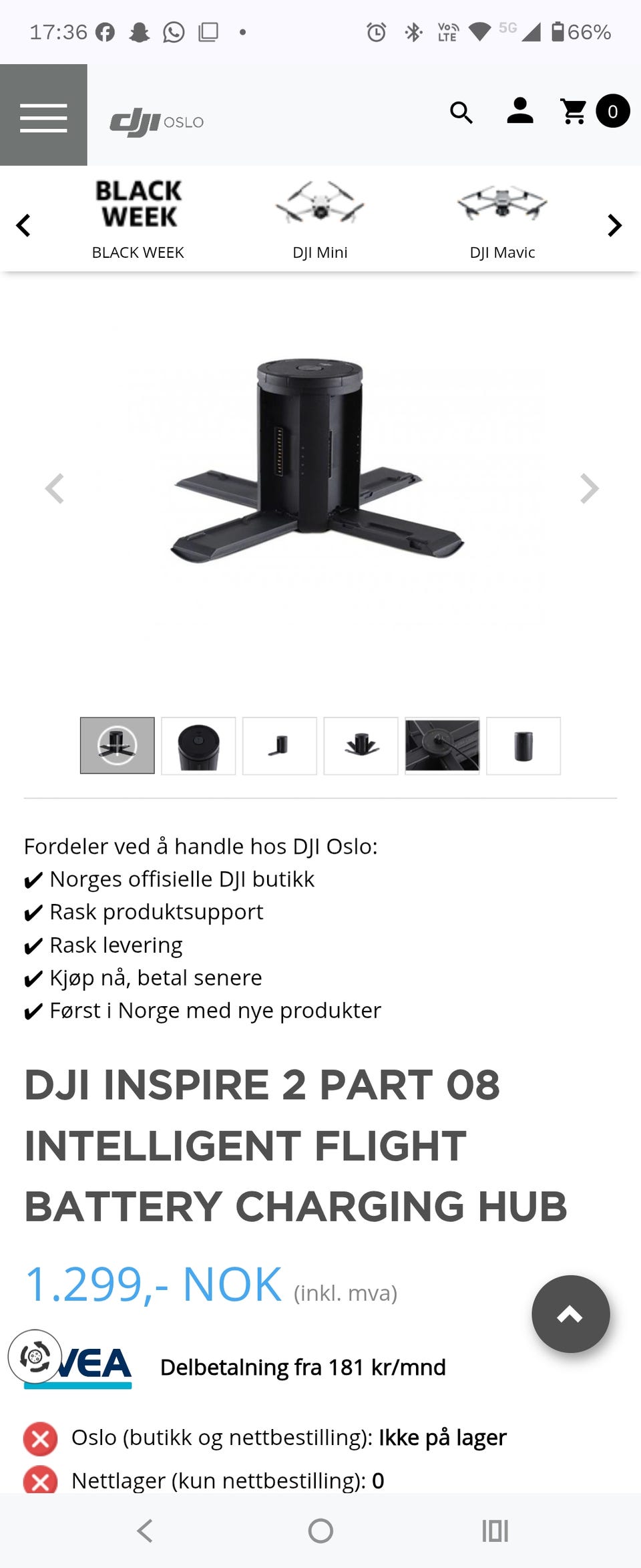641x1568 pixels.
Task: Open the hamburger navigation menu
Action: [x=43, y=118]
